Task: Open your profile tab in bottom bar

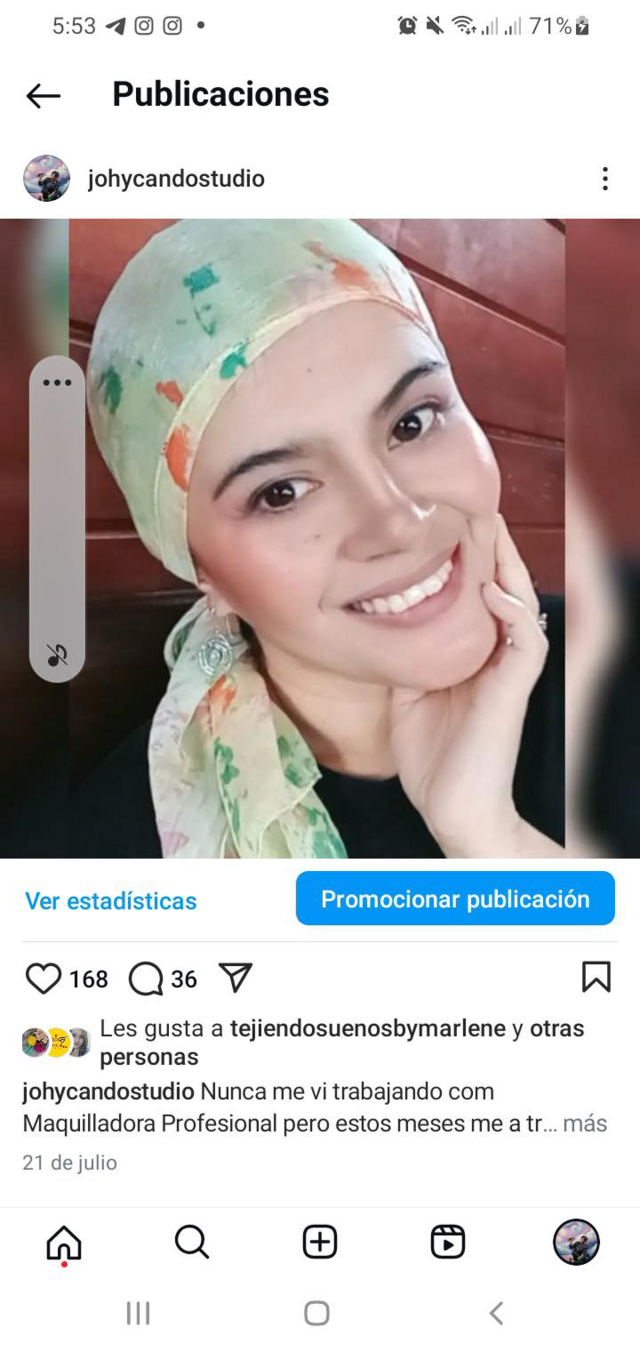Action: pyautogui.click(x=576, y=1242)
